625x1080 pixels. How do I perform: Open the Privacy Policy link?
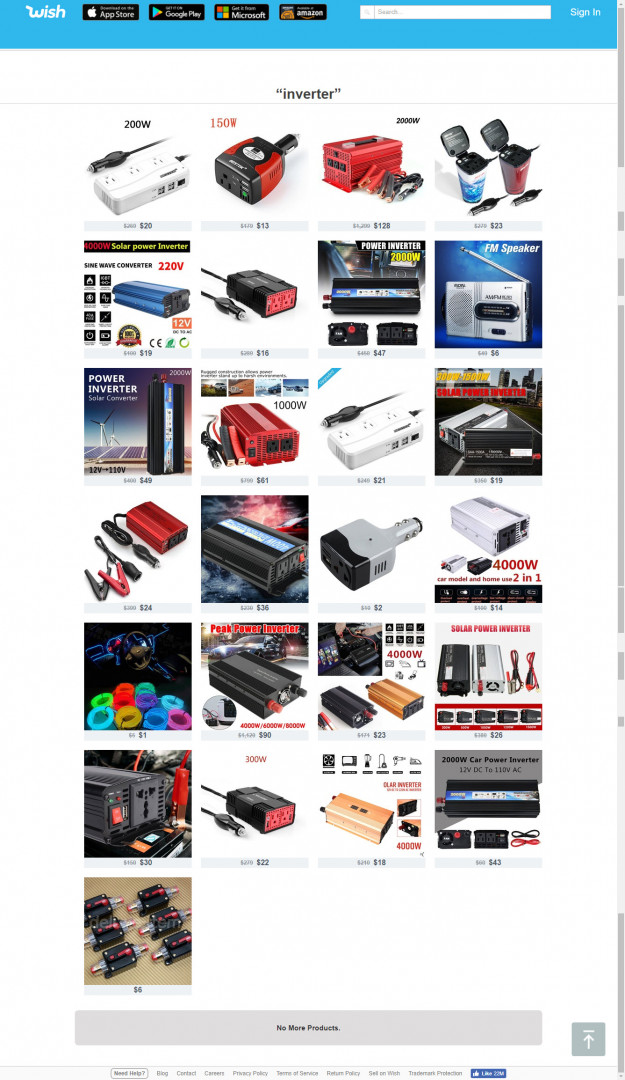coord(250,1073)
